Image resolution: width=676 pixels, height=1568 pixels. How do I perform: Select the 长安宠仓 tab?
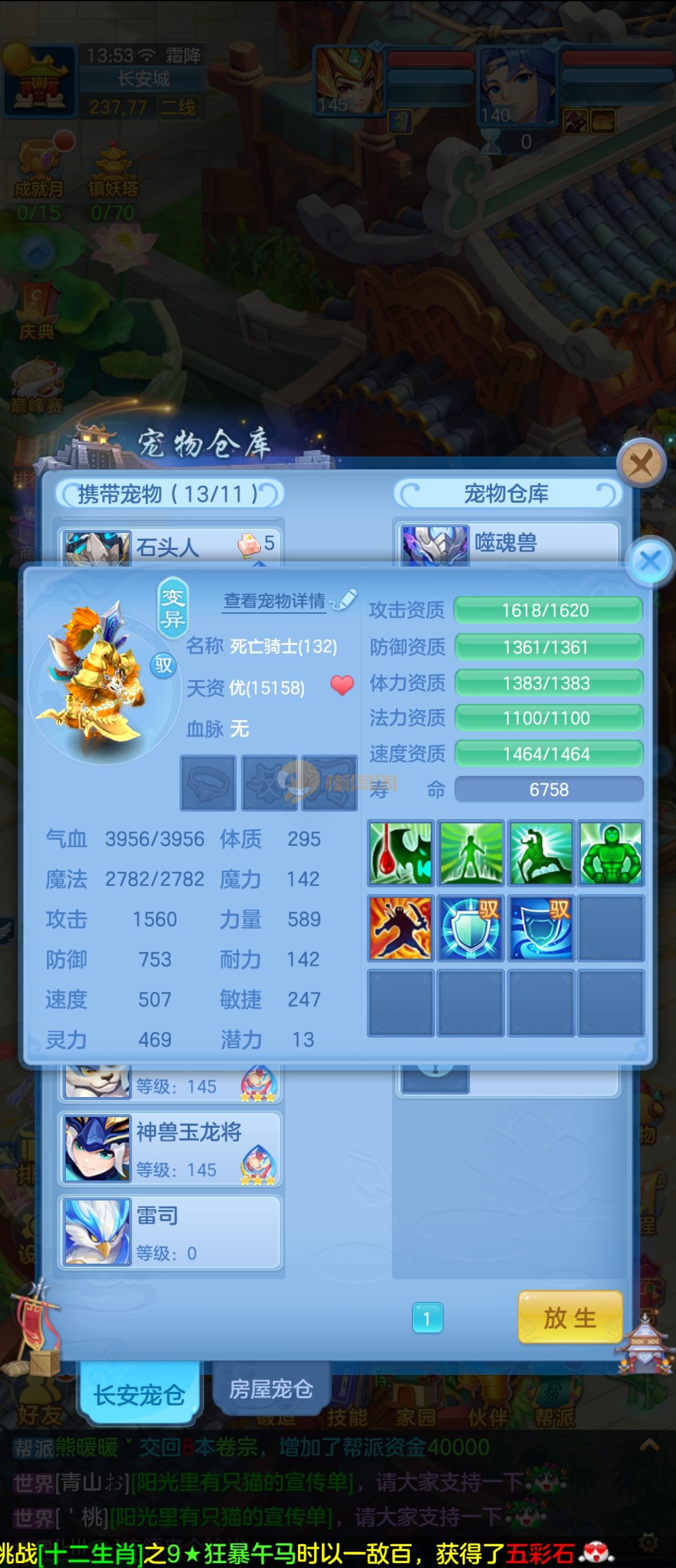click(x=139, y=1395)
